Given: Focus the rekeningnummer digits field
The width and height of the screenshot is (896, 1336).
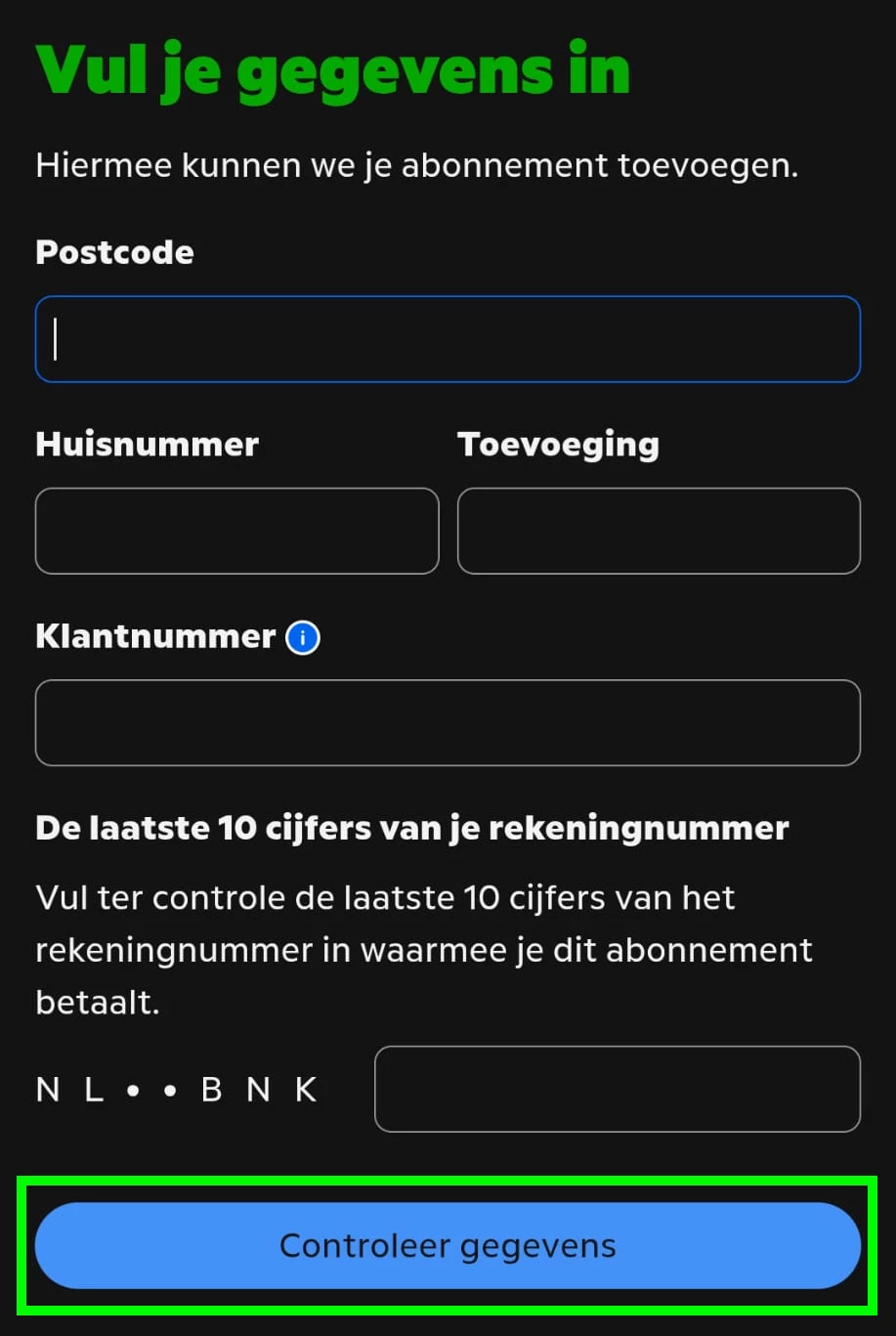Looking at the screenshot, I should [x=617, y=1089].
